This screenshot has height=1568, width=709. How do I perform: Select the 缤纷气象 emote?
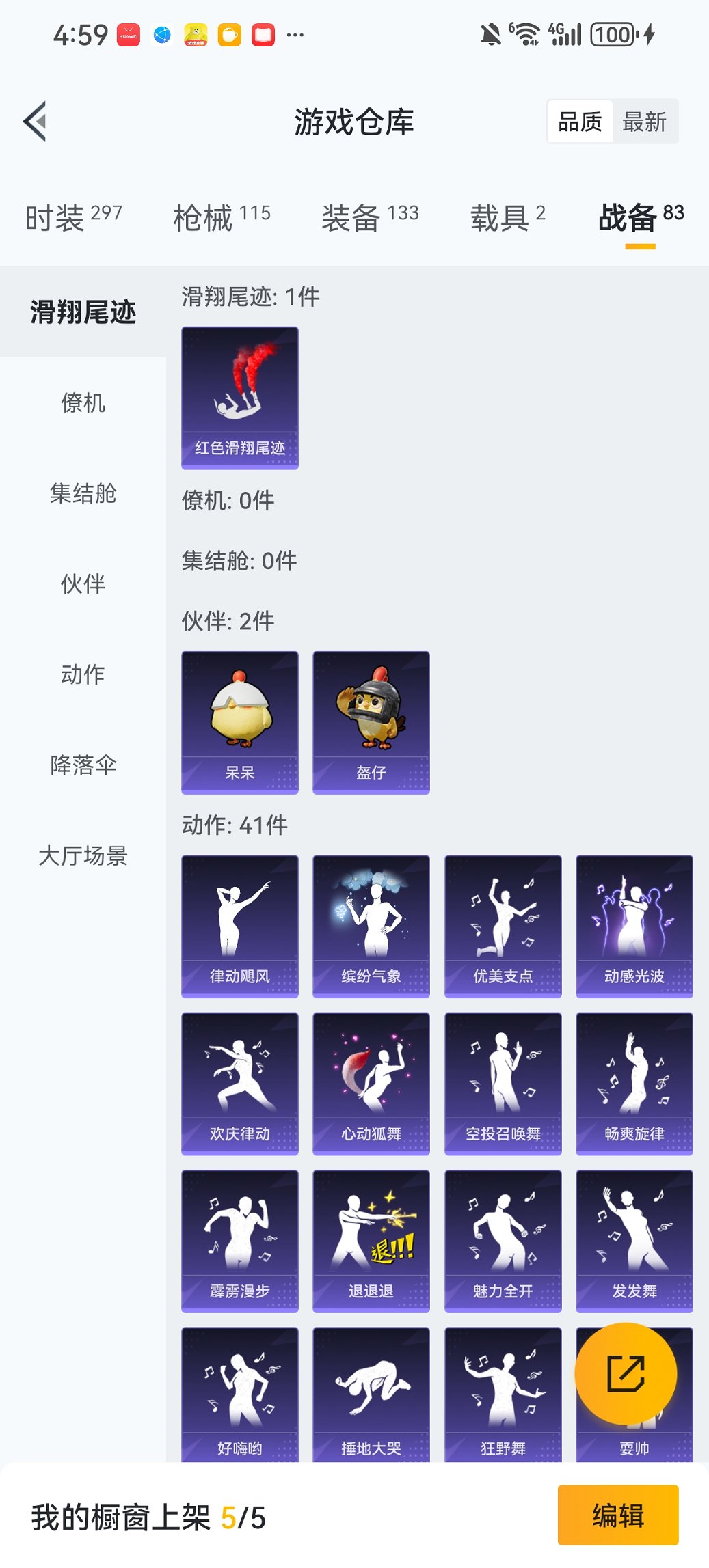371,922
